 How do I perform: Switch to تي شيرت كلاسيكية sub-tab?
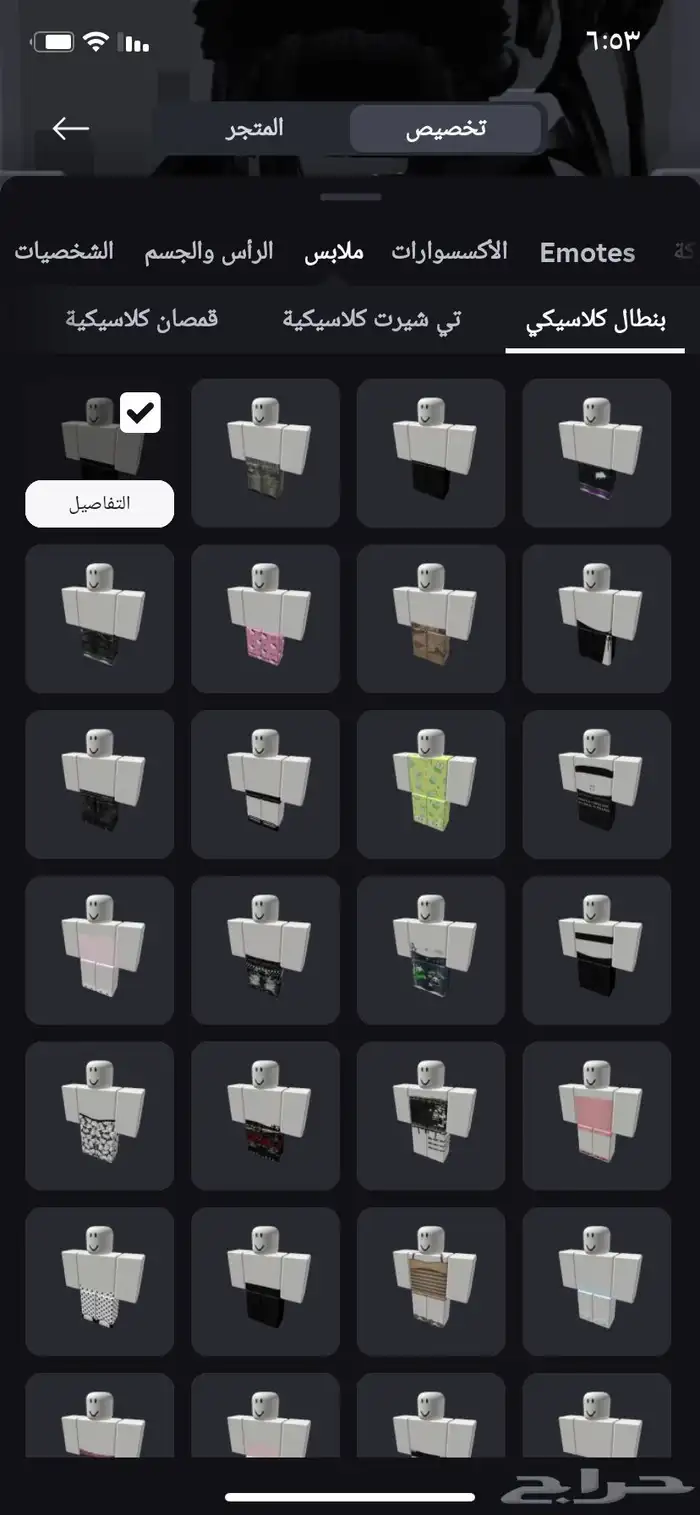371,321
